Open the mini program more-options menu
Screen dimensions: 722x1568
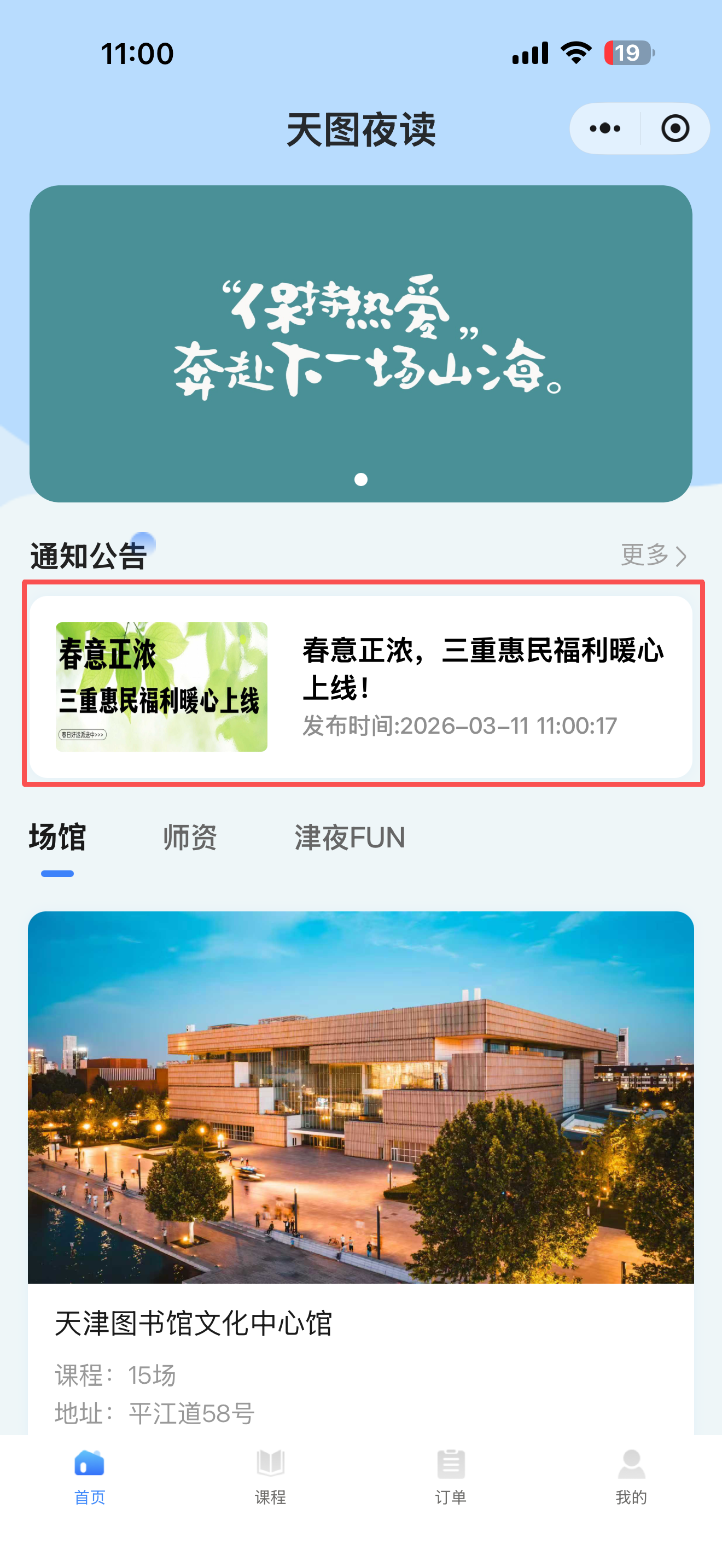tap(604, 128)
